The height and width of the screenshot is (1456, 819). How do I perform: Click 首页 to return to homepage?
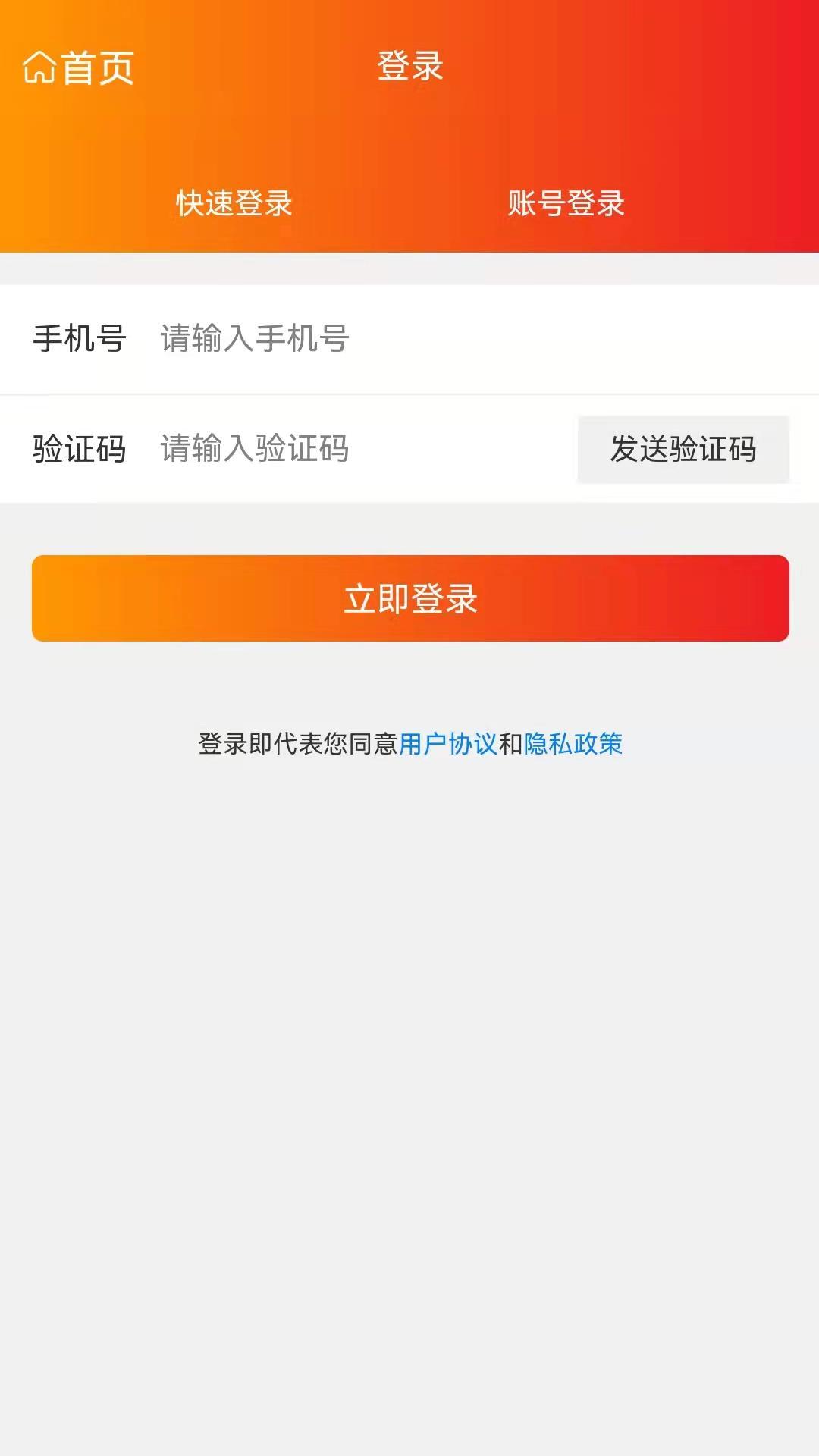pos(97,68)
